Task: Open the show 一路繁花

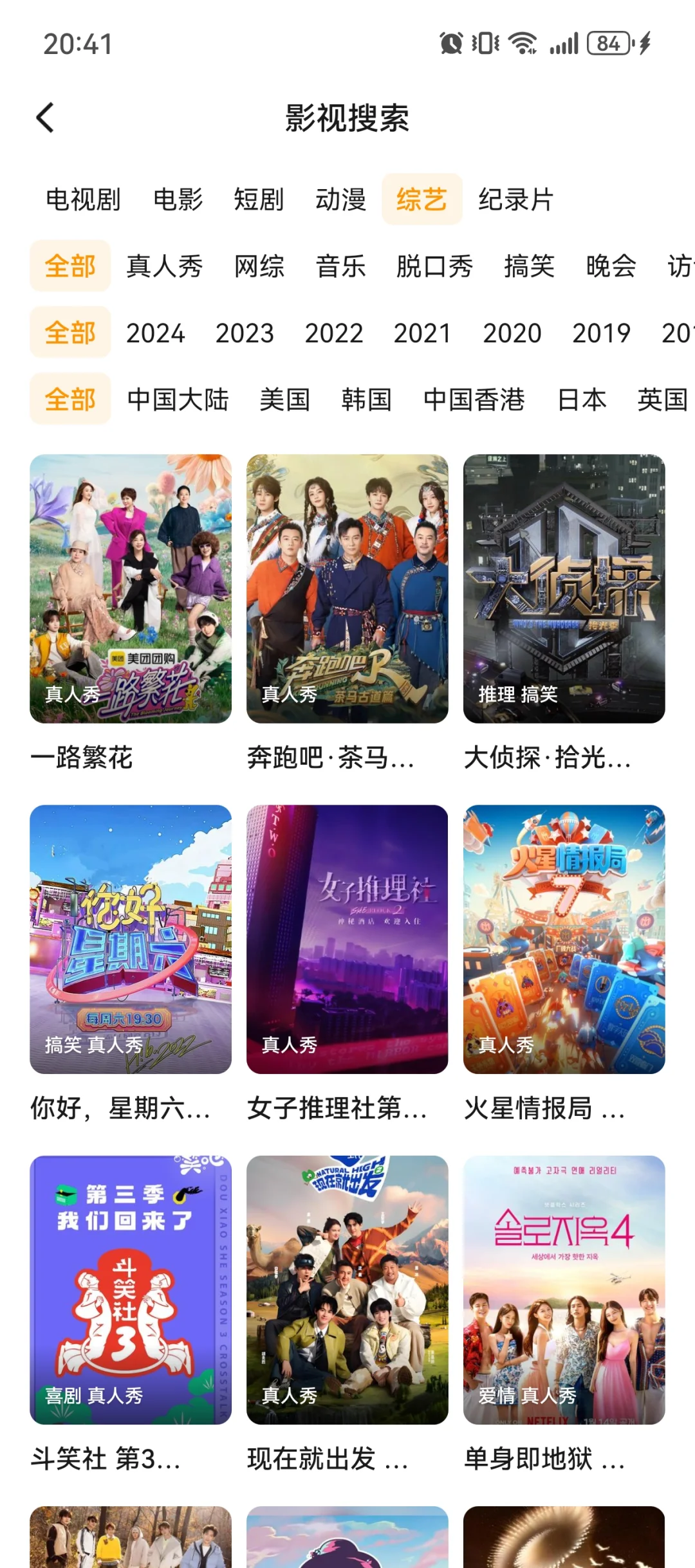Action: point(131,588)
